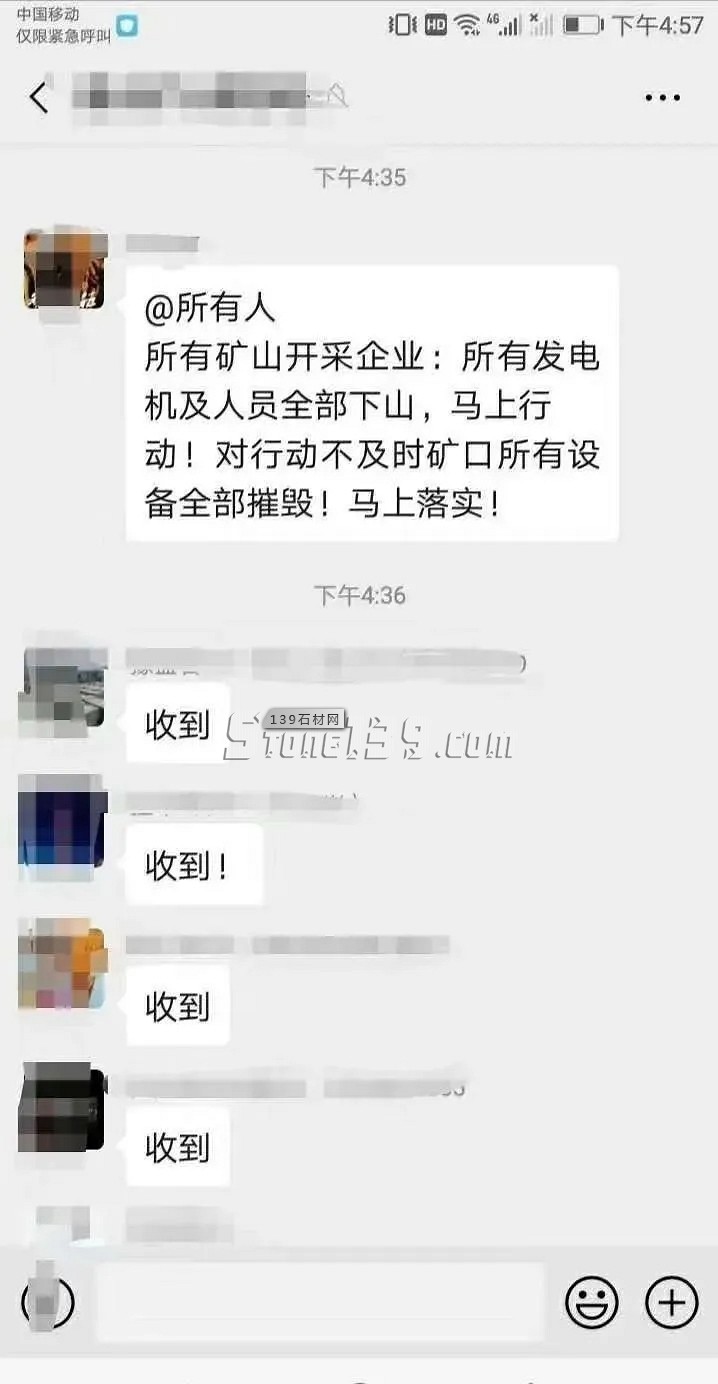Open avatar of the @所有人 message sender
Image resolution: width=718 pixels, height=1384 pixels.
point(65,267)
